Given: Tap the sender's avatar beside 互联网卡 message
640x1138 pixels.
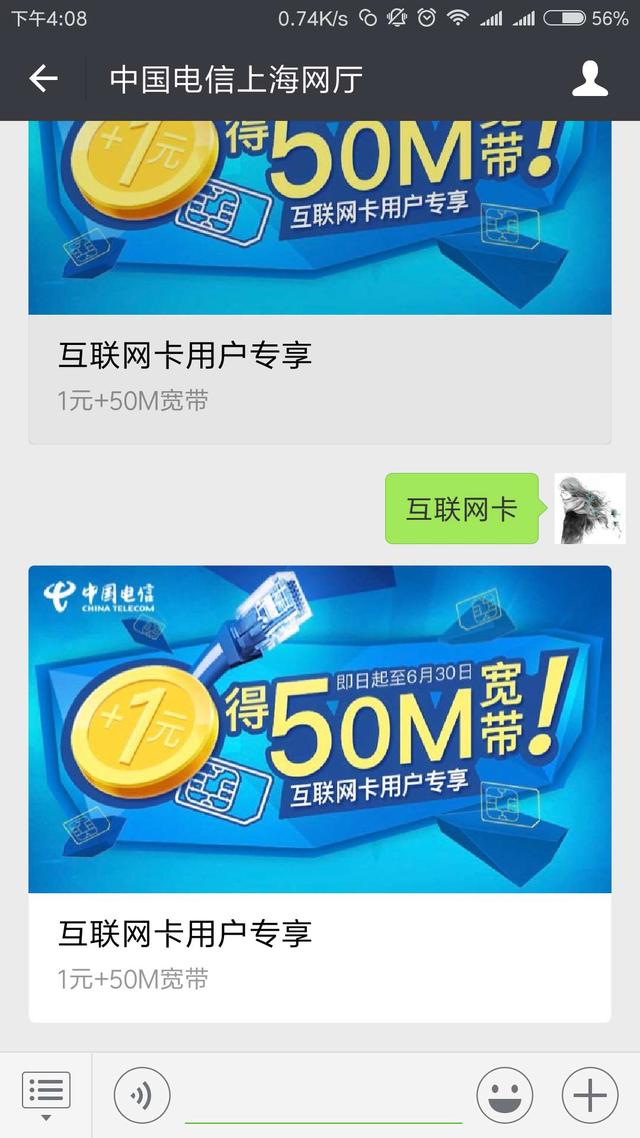Looking at the screenshot, I should tap(590, 508).
